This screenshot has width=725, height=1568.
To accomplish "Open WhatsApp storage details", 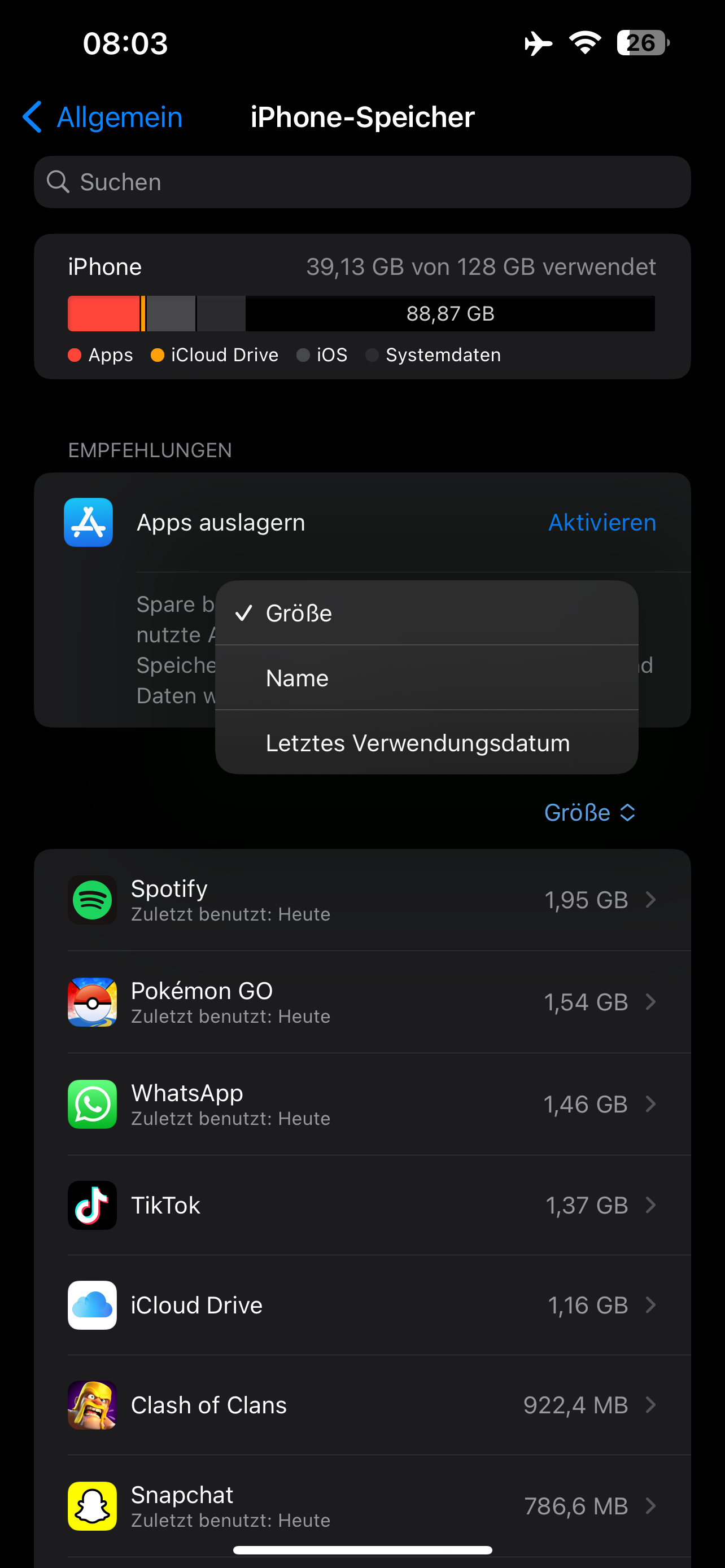I will [x=362, y=1104].
